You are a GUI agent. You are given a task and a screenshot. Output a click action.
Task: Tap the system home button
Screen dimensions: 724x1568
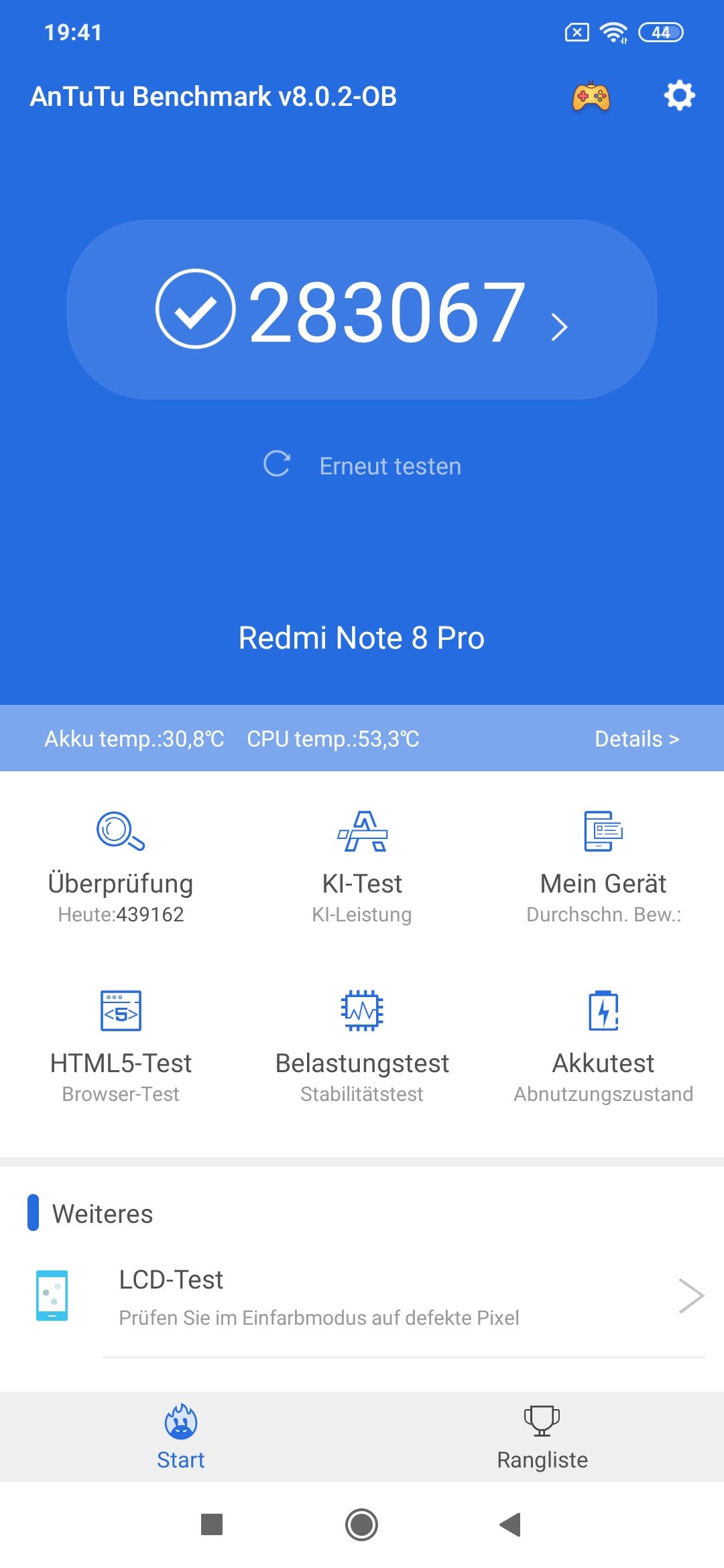[362, 1524]
